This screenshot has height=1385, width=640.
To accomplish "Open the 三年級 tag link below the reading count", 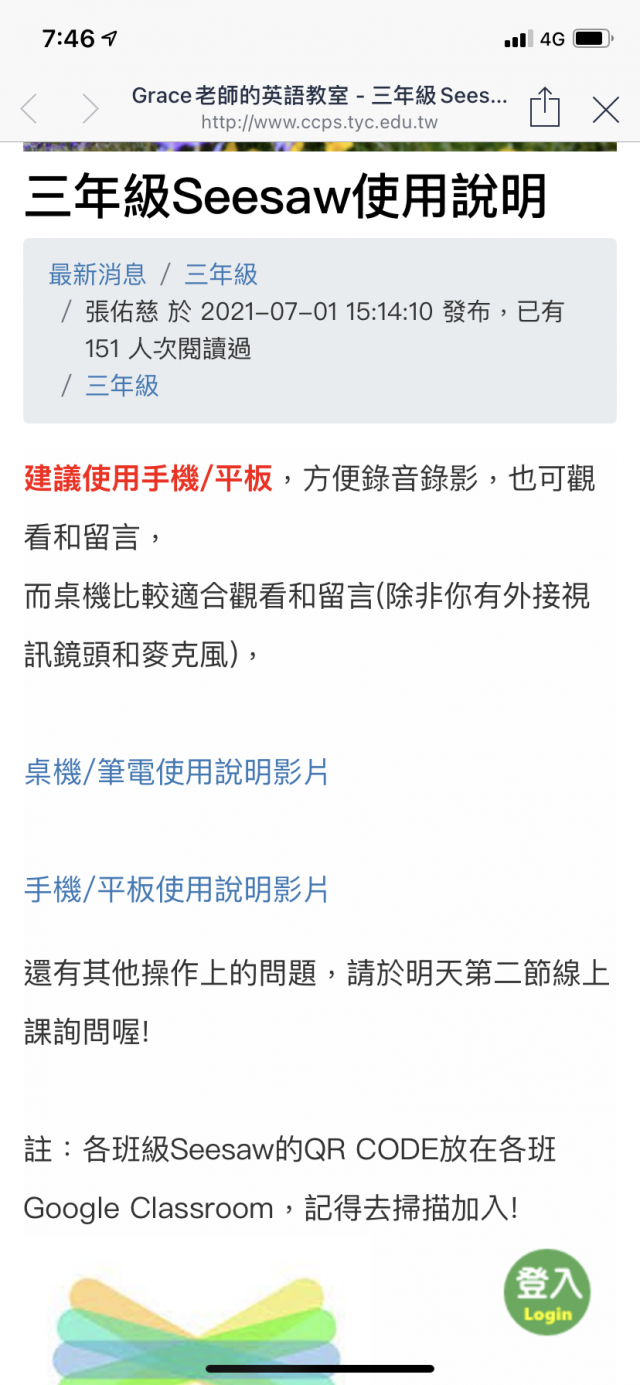I will tap(122, 385).
